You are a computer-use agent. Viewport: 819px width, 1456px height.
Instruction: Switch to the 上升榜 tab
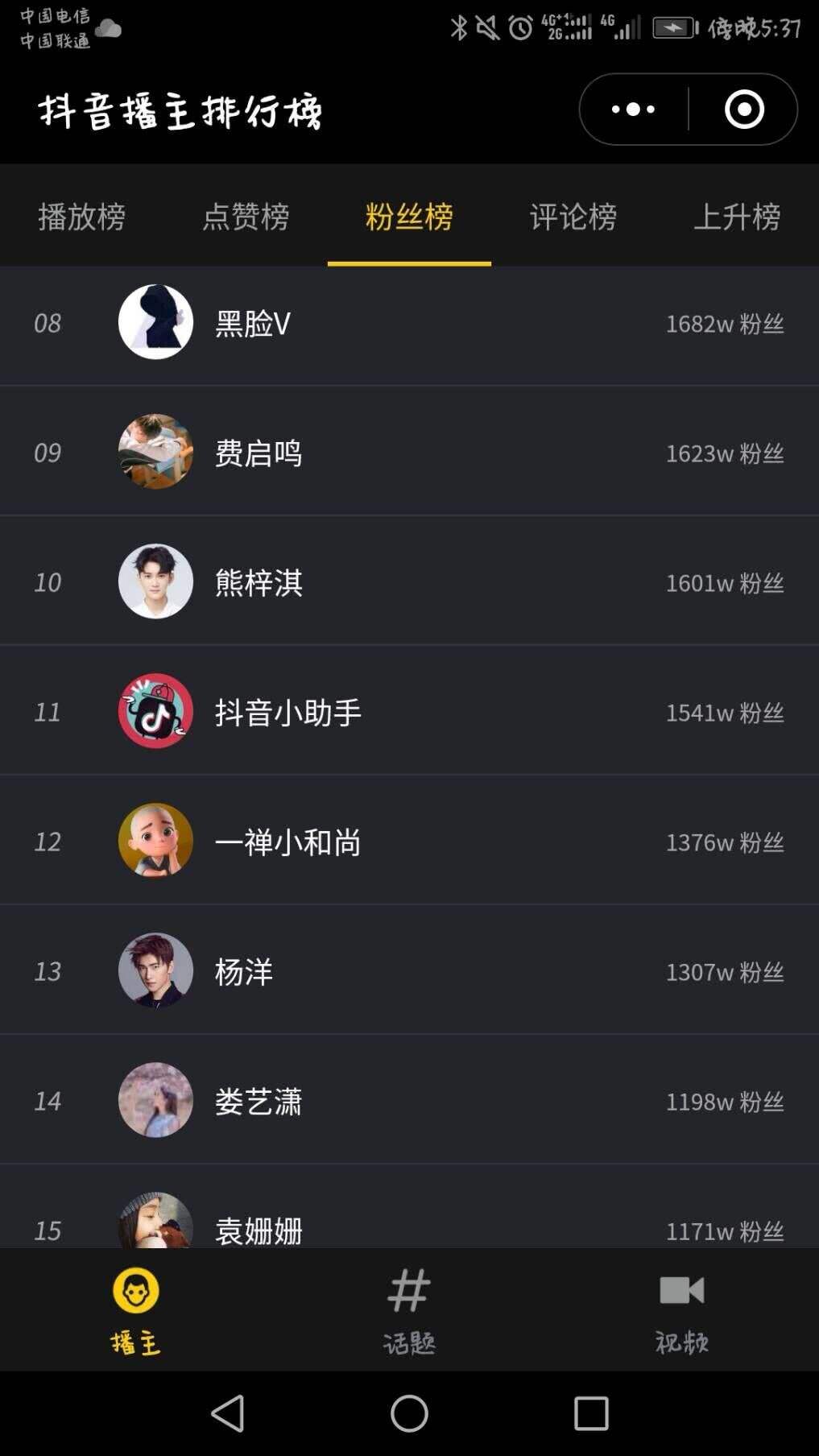736,217
